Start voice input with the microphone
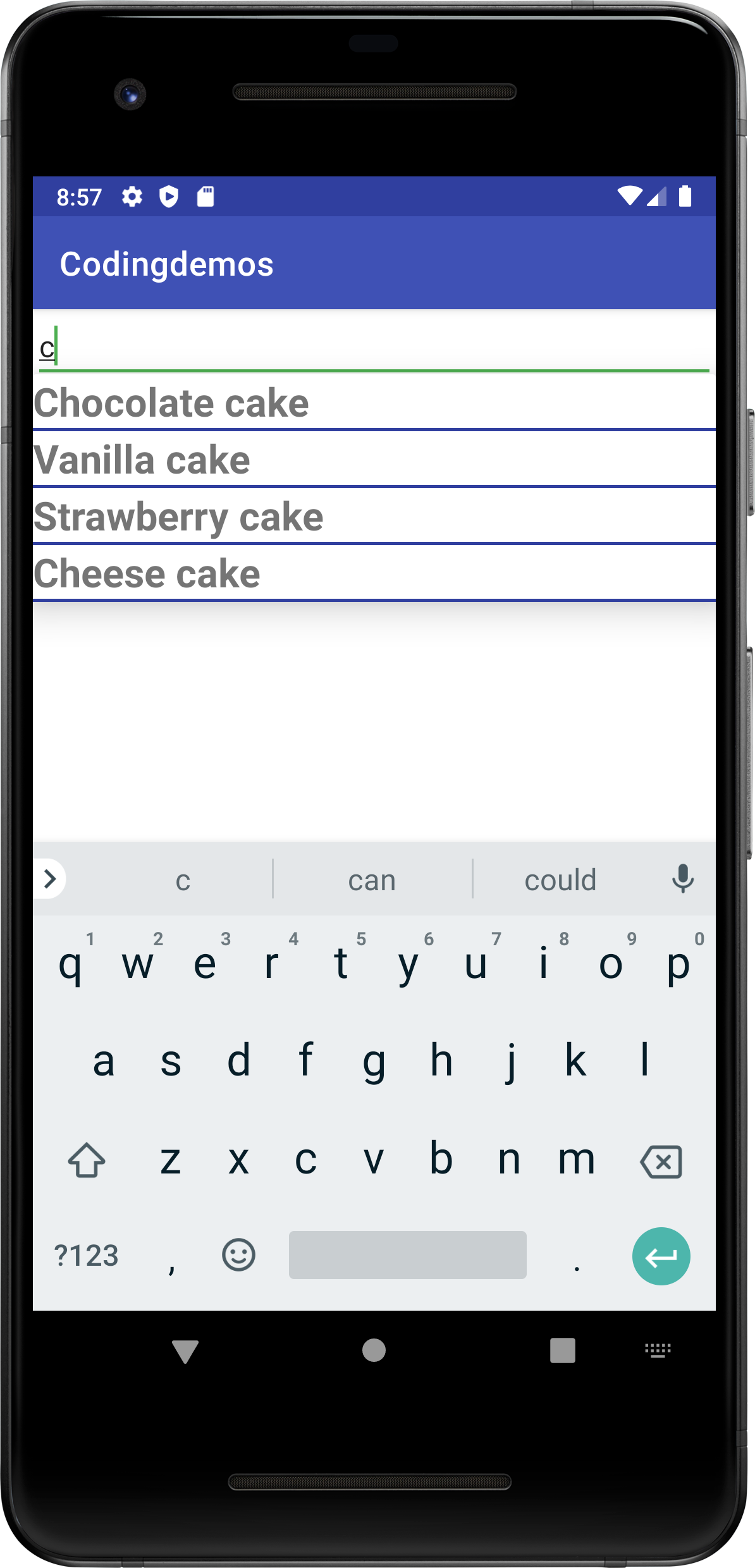Image resolution: width=755 pixels, height=1568 pixels. point(683,879)
